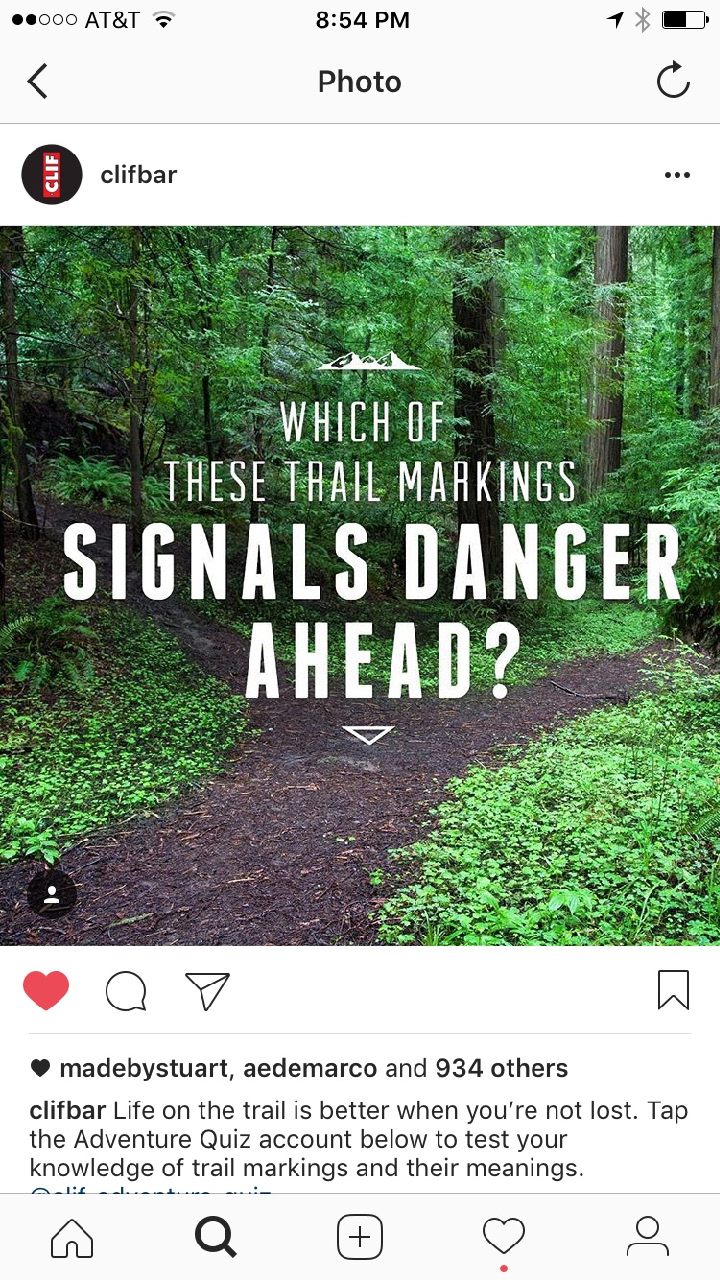720x1280 pixels.
Task: Create a new post
Action: click(x=360, y=1238)
